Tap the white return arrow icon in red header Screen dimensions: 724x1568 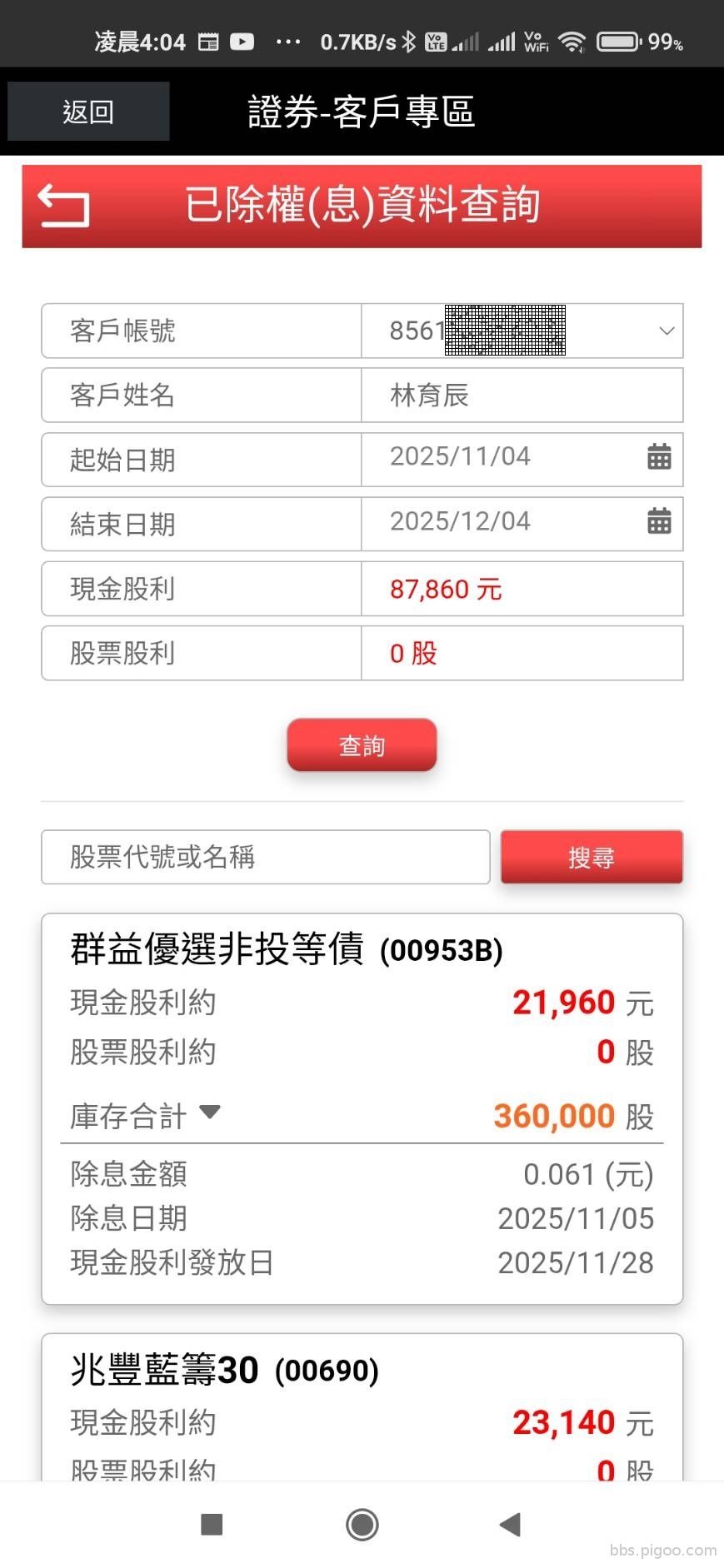coord(63,206)
